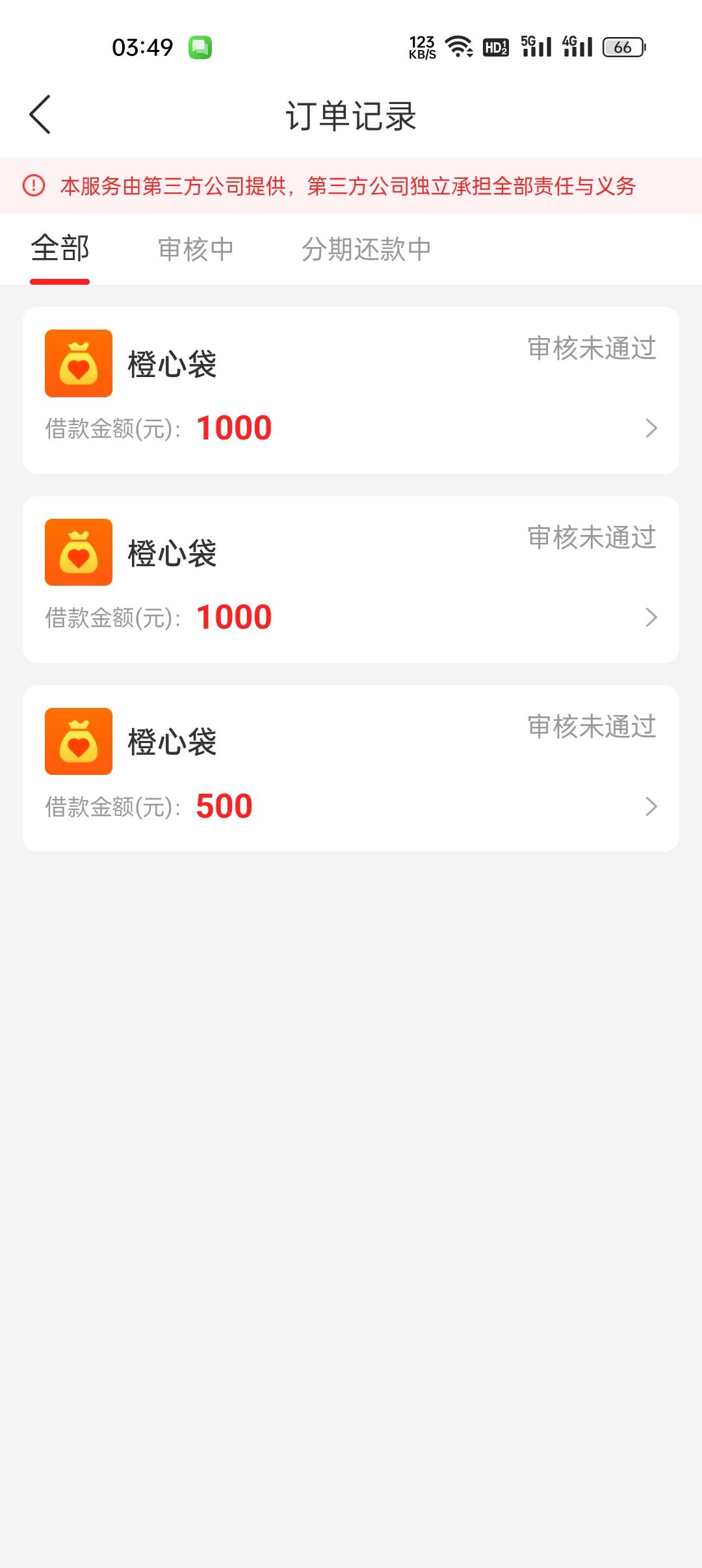Open the 橙心袋 order for 500 yuan
Viewport: 702px width, 1568px height.
[351, 768]
